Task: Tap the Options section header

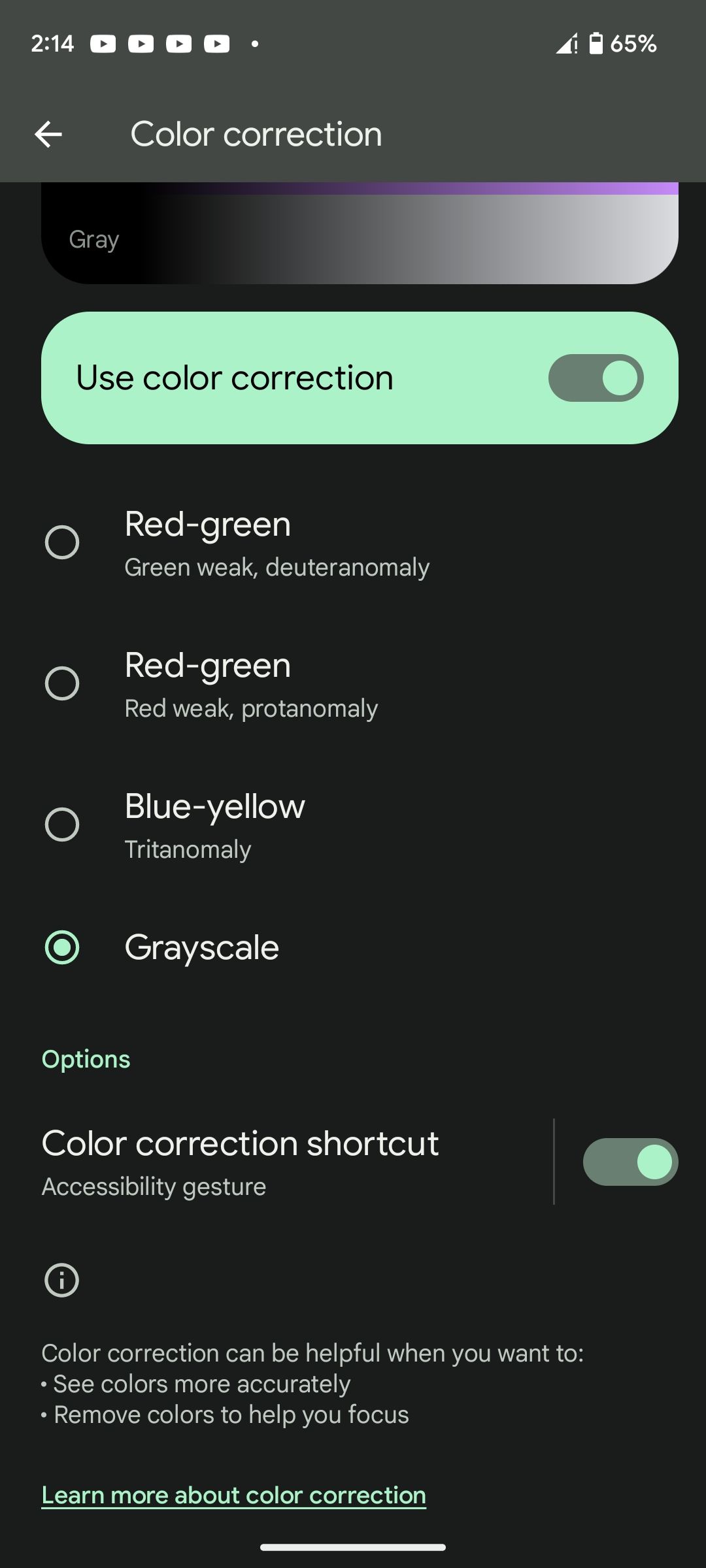Action: pos(86,1058)
